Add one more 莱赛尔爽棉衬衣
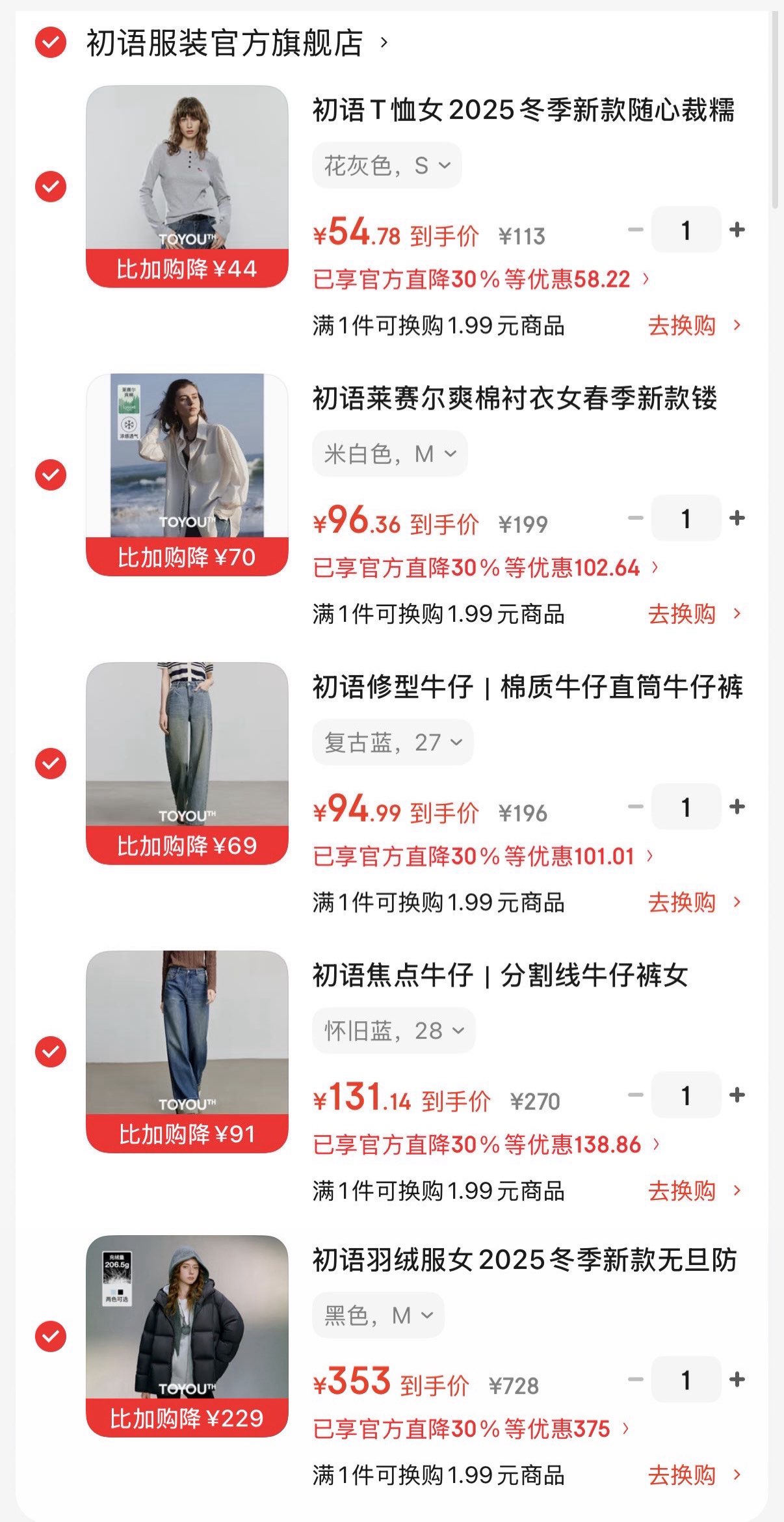Viewport: 784px width, 1522px height. (x=737, y=518)
